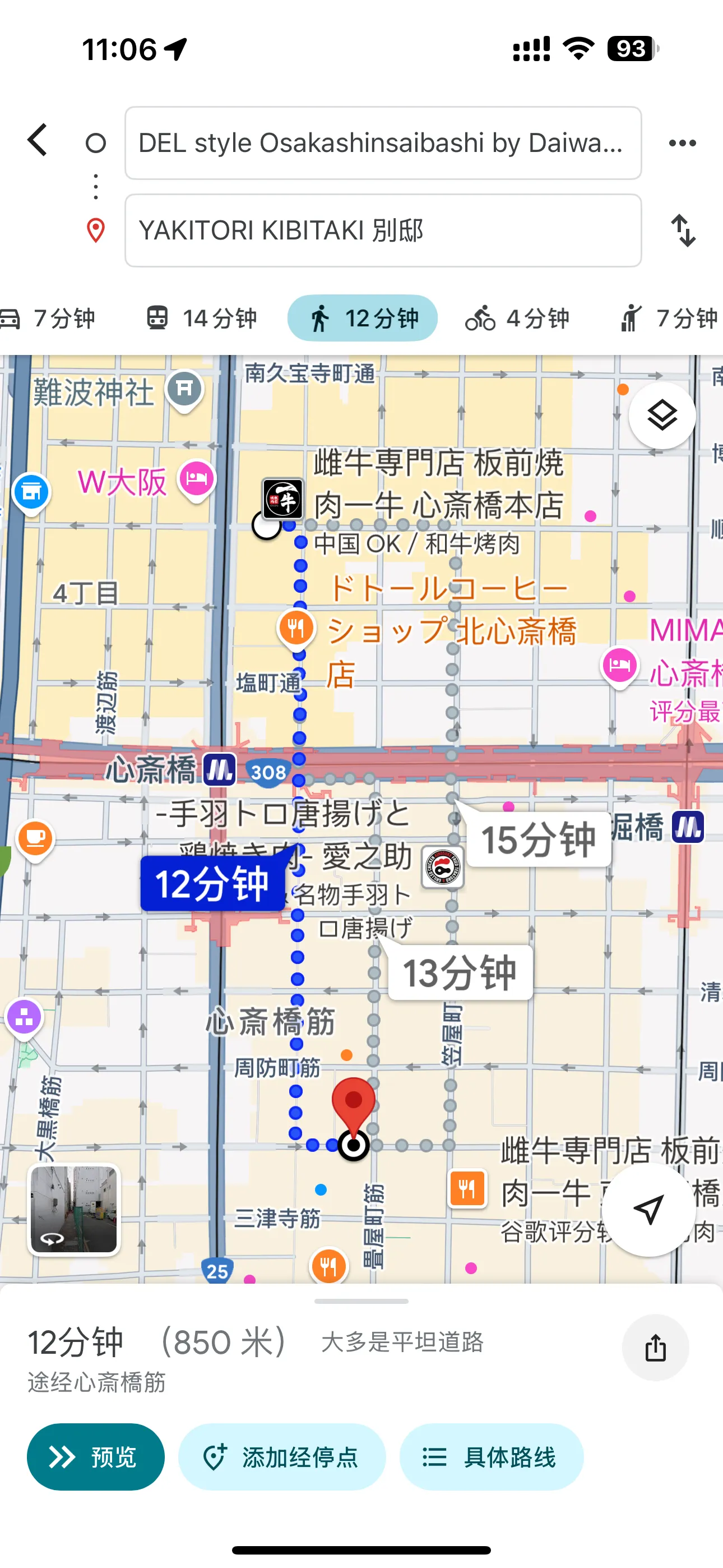723x1568 pixels.
Task: Open the map layers button
Action: [661, 416]
